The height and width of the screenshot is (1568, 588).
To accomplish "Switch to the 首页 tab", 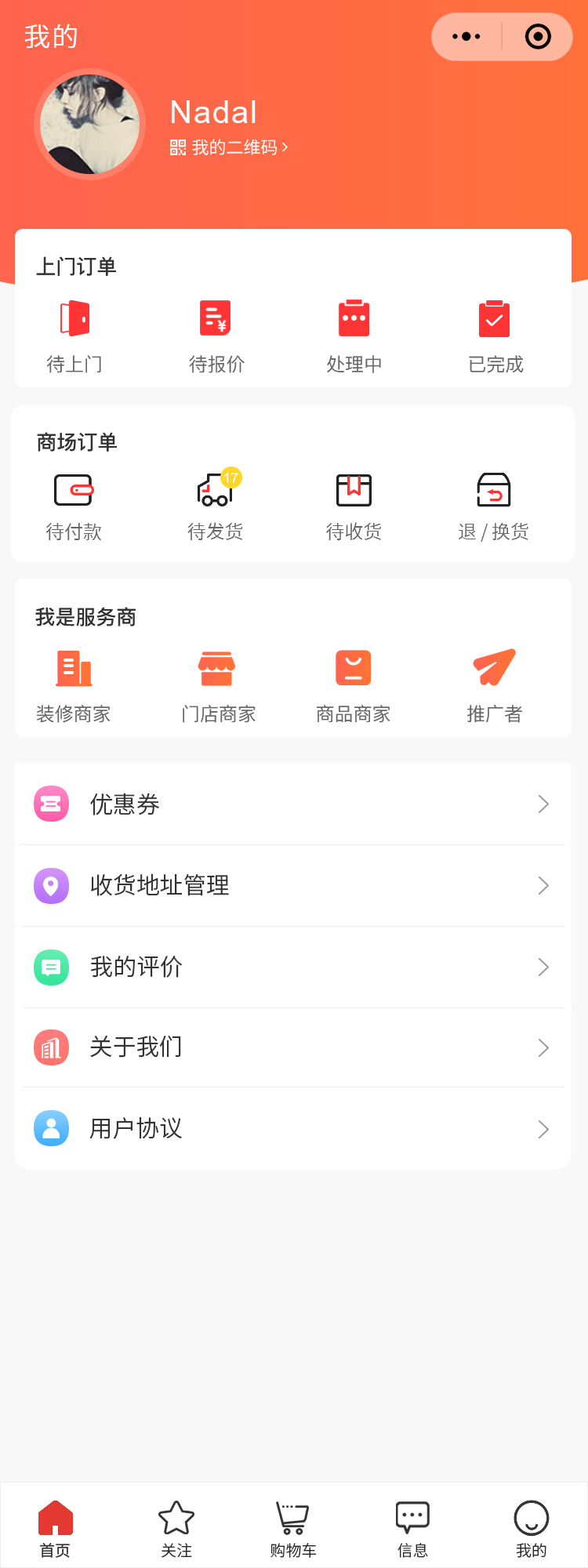I will (x=56, y=1529).
